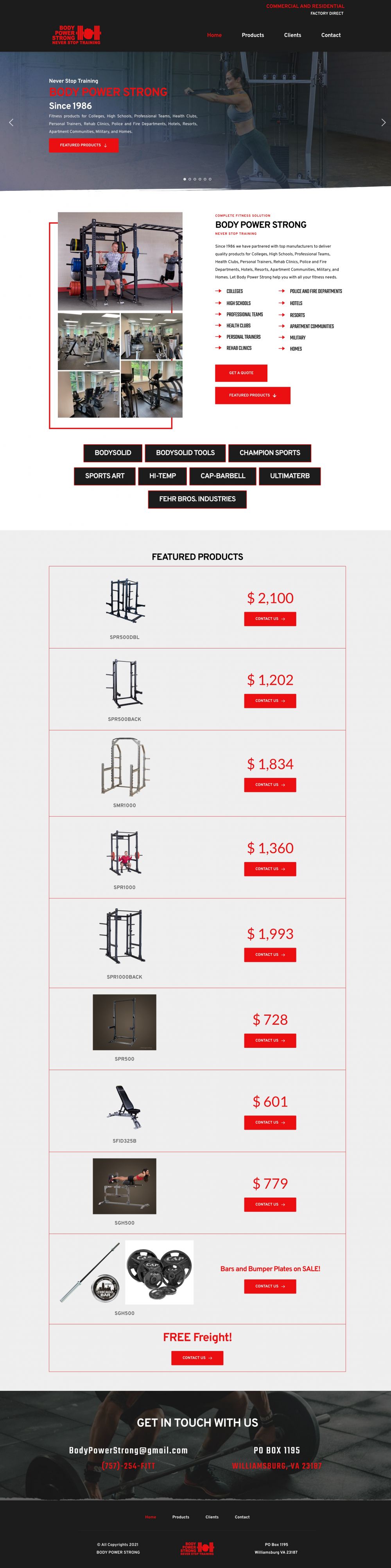Viewport: 391px width, 1568px height.
Task: Select the BodySolid brand button
Action: pos(113,453)
